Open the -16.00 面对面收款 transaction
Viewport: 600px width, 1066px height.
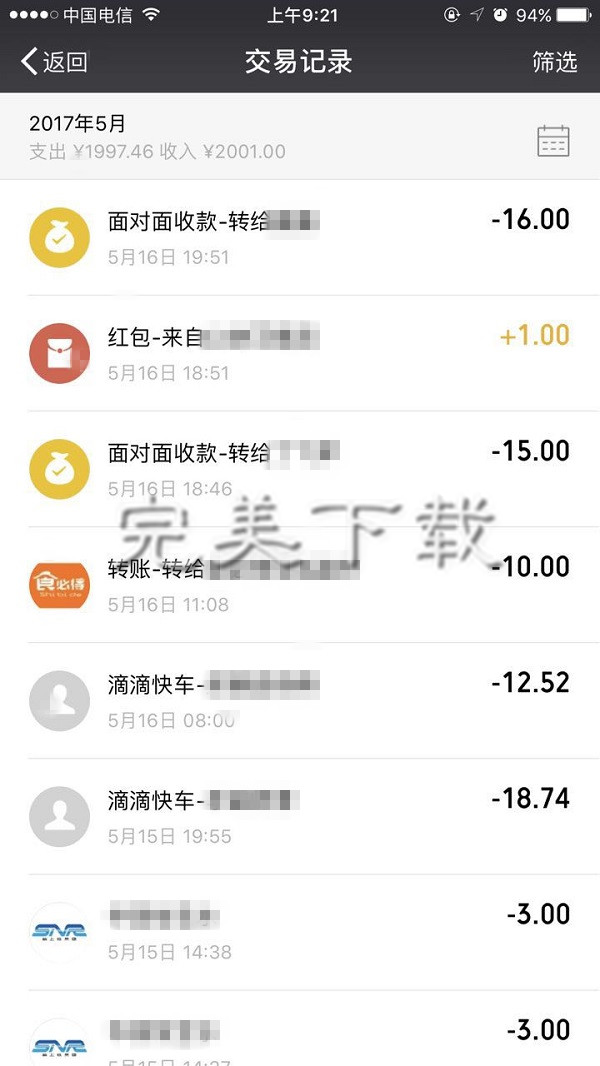(x=300, y=238)
